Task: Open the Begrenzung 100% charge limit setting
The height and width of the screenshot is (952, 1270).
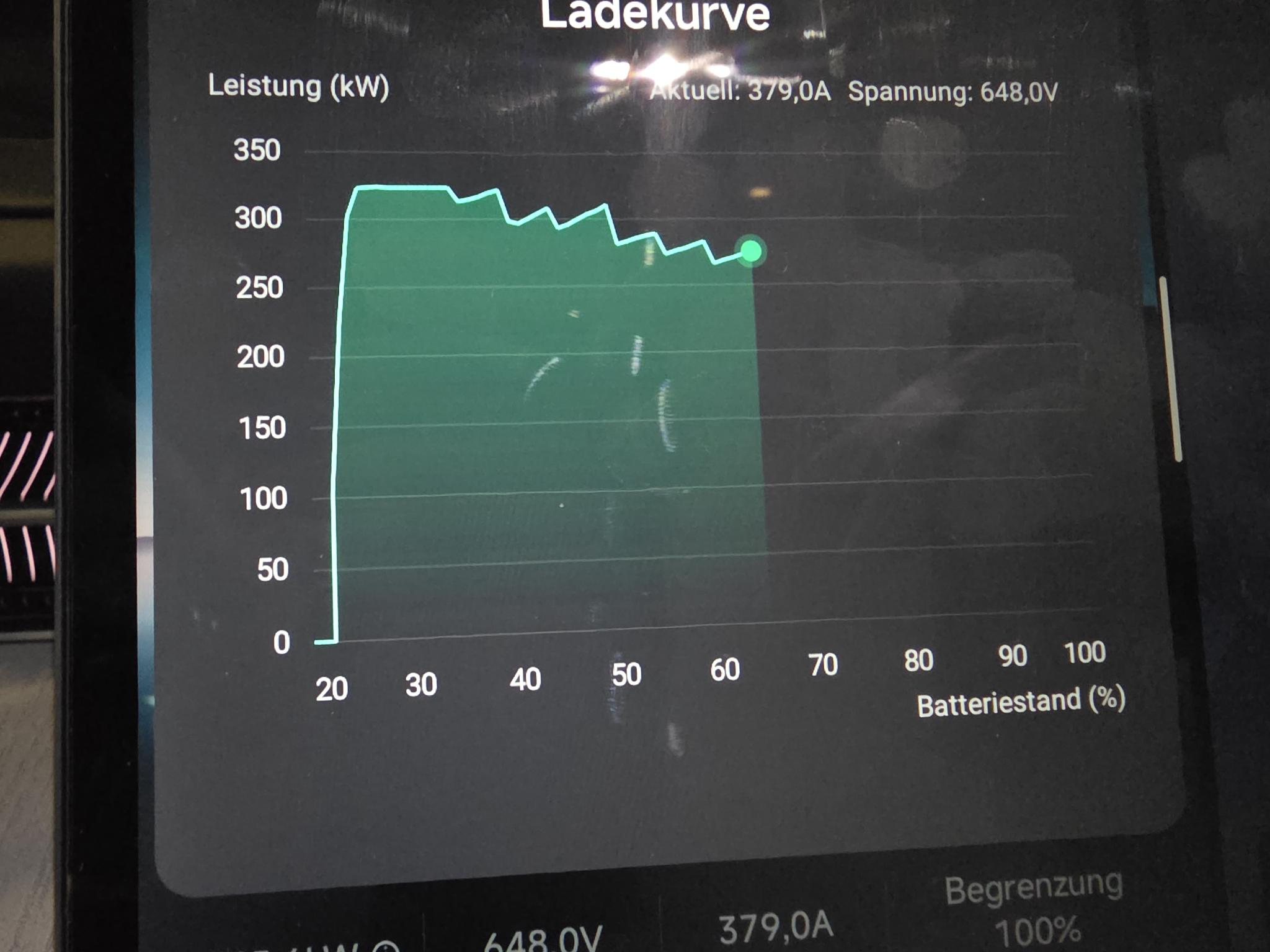Action: [x=1035, y=910]
